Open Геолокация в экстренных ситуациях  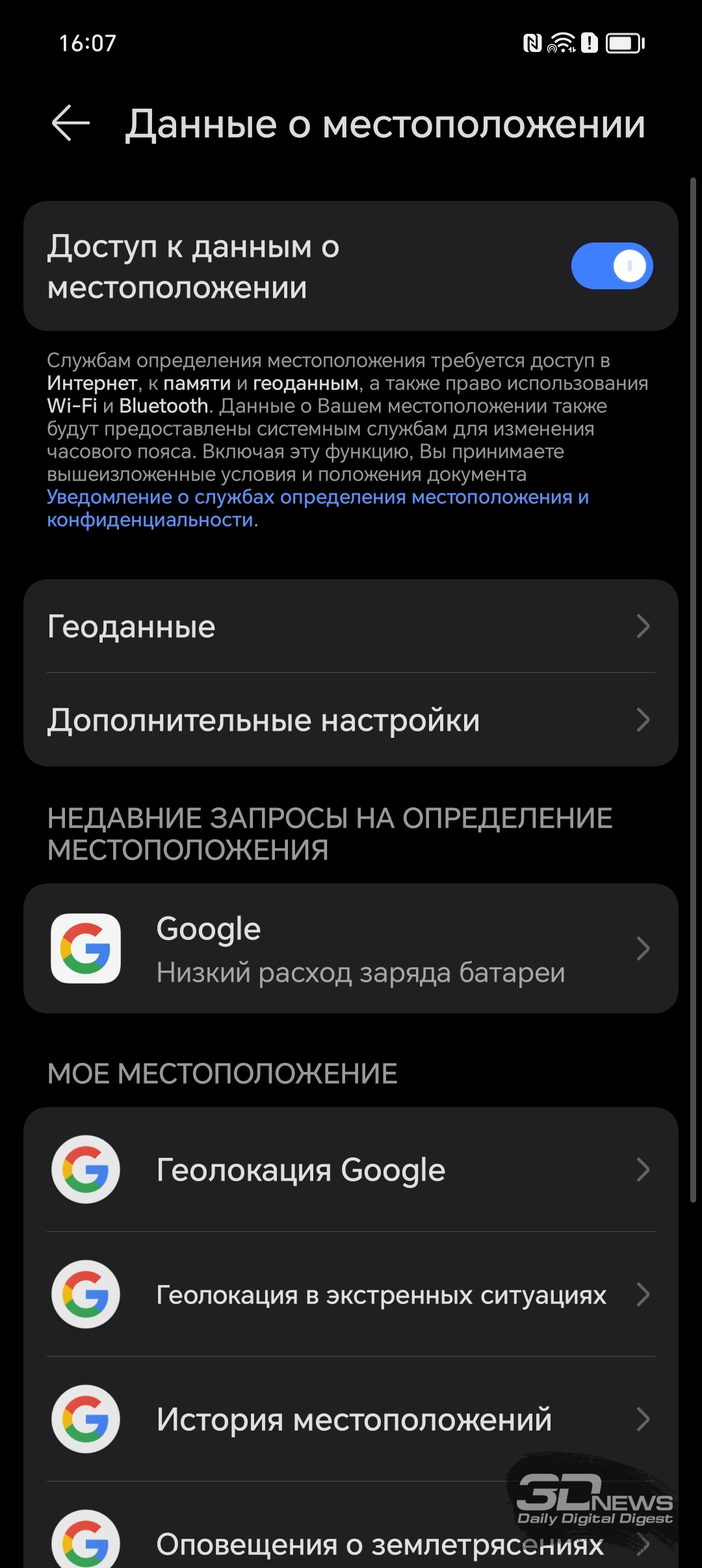pyautogui.click(x=351, y=1294)
